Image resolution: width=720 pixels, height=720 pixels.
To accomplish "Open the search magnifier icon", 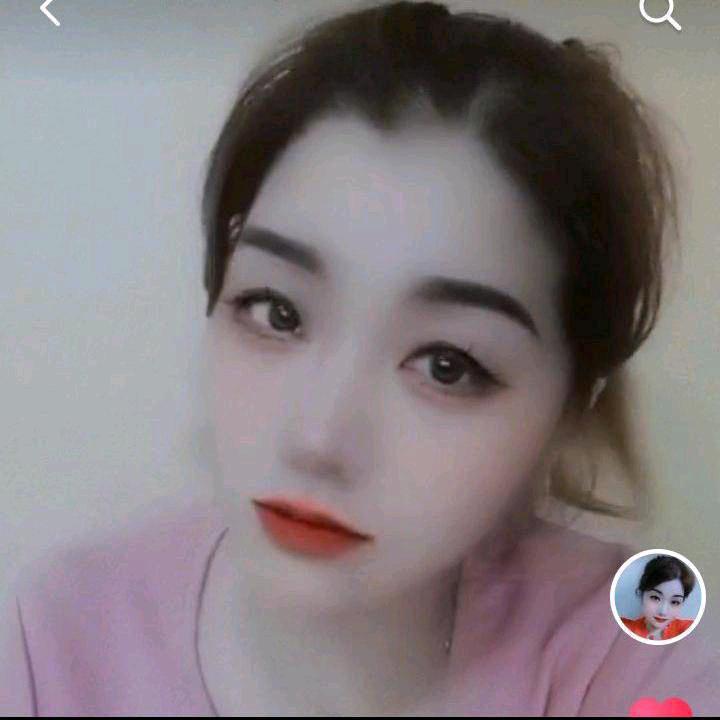I will point(660,14).
